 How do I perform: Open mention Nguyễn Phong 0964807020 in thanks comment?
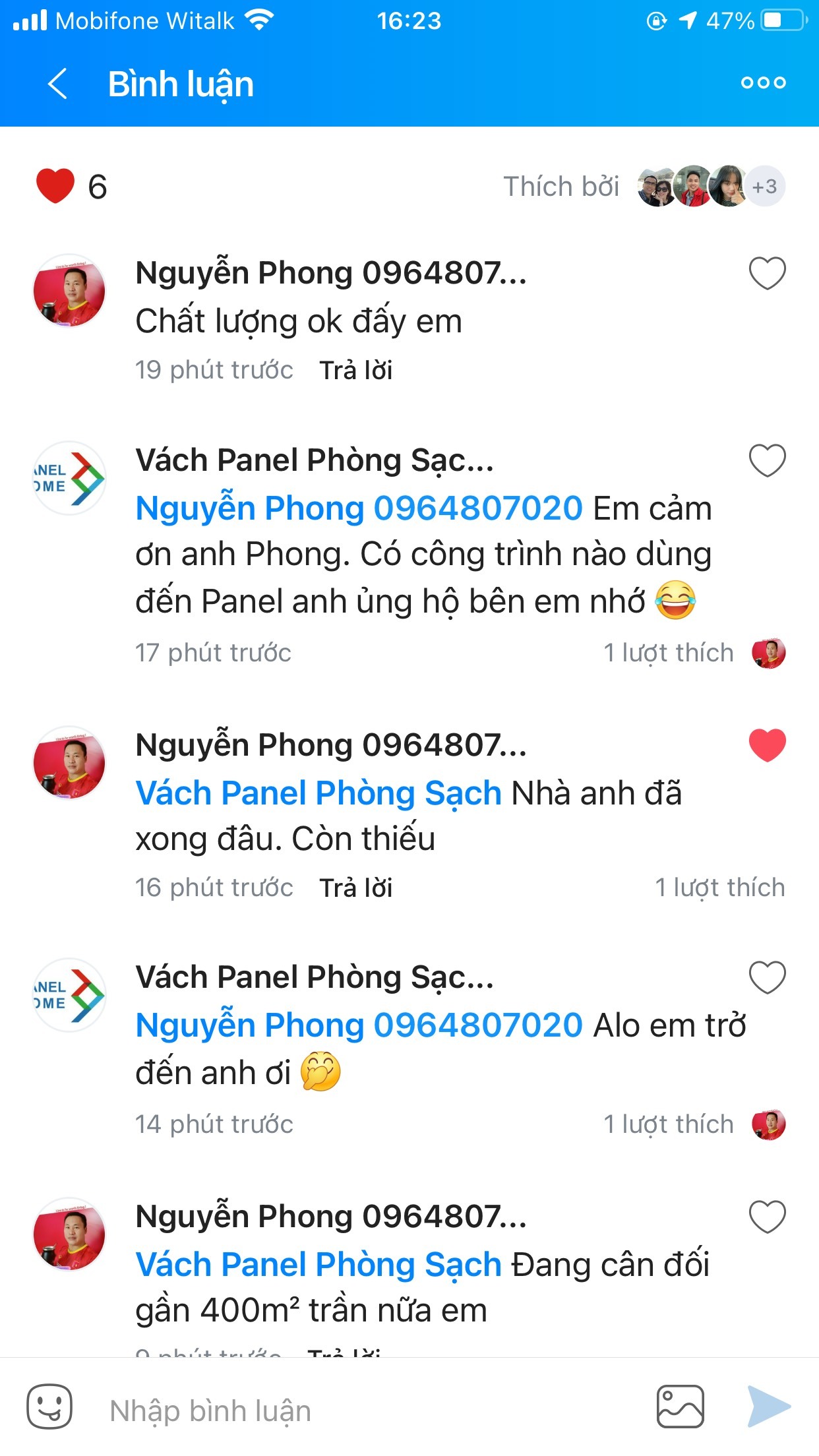point(359,508)
